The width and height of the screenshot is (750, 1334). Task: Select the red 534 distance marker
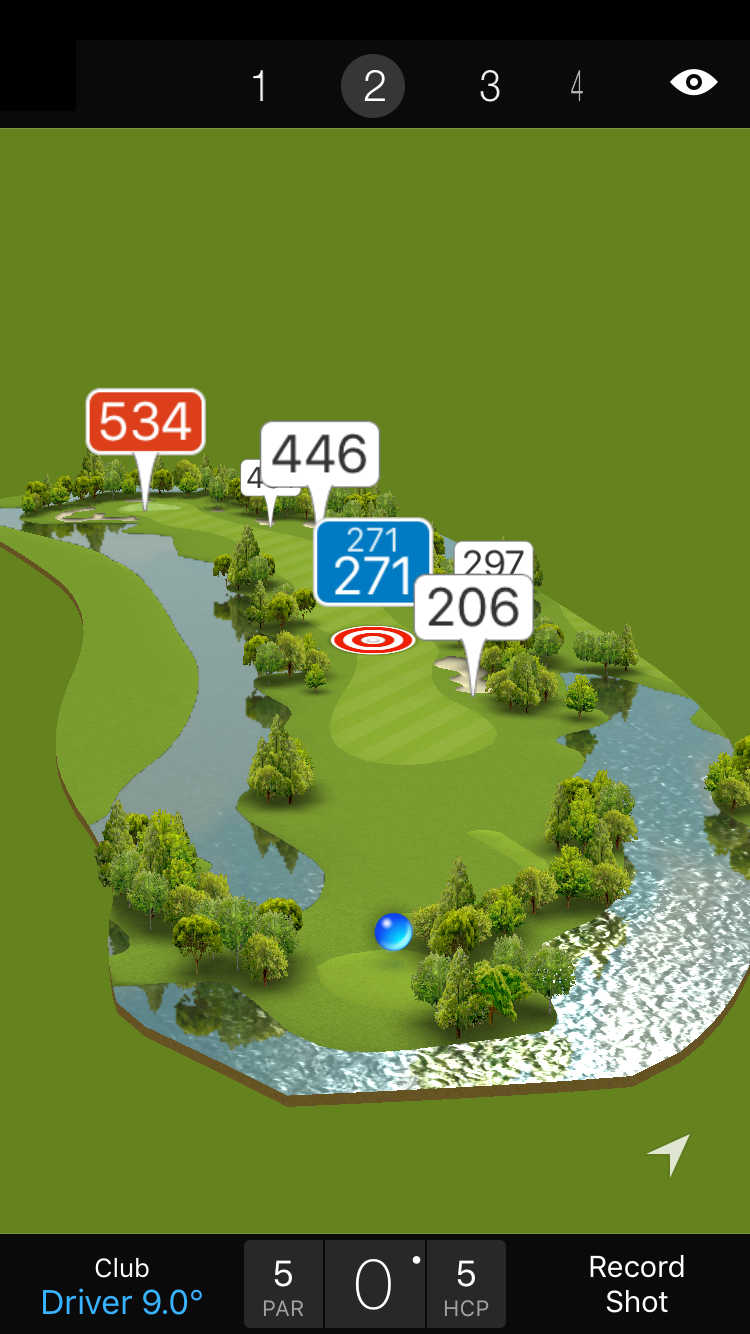(146, 422)
